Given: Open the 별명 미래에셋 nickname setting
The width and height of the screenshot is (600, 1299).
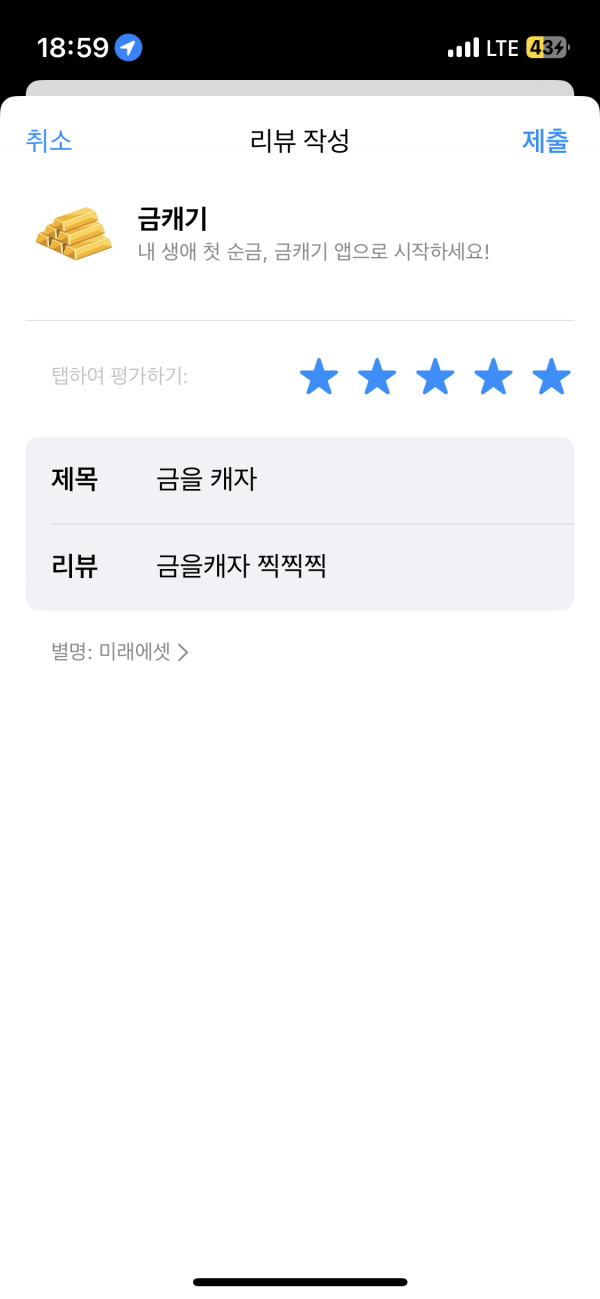Looking at the screenshot, I should click(120, 652).
